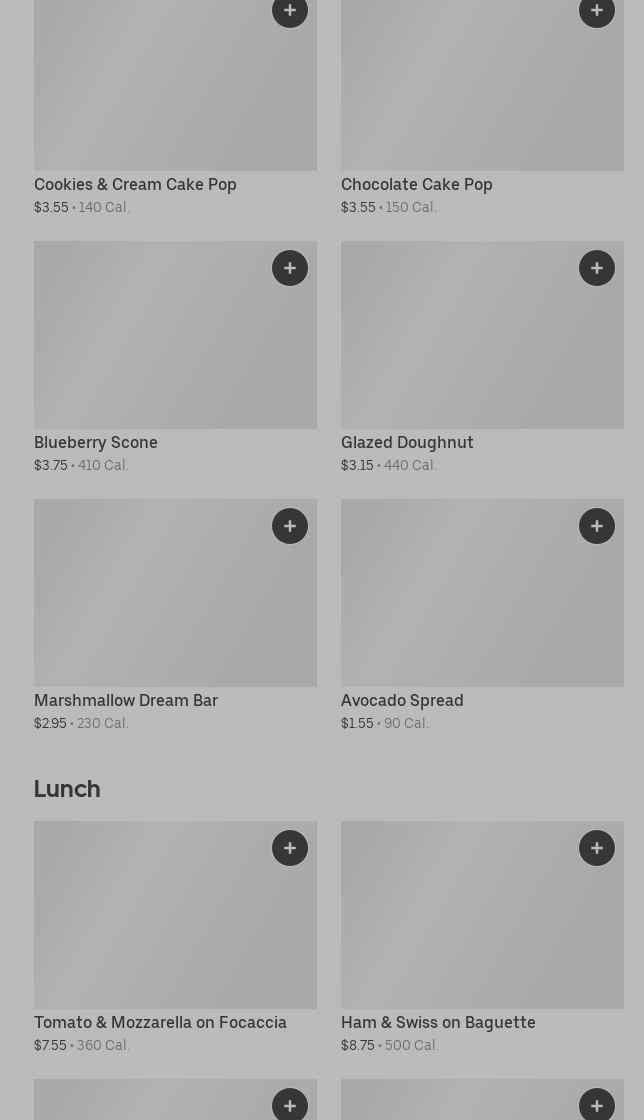Add Avocado Spread to order
Image resolution: width=644 pixels, height=1120 pixels.
pyautogui.click(x=597, y=526)
